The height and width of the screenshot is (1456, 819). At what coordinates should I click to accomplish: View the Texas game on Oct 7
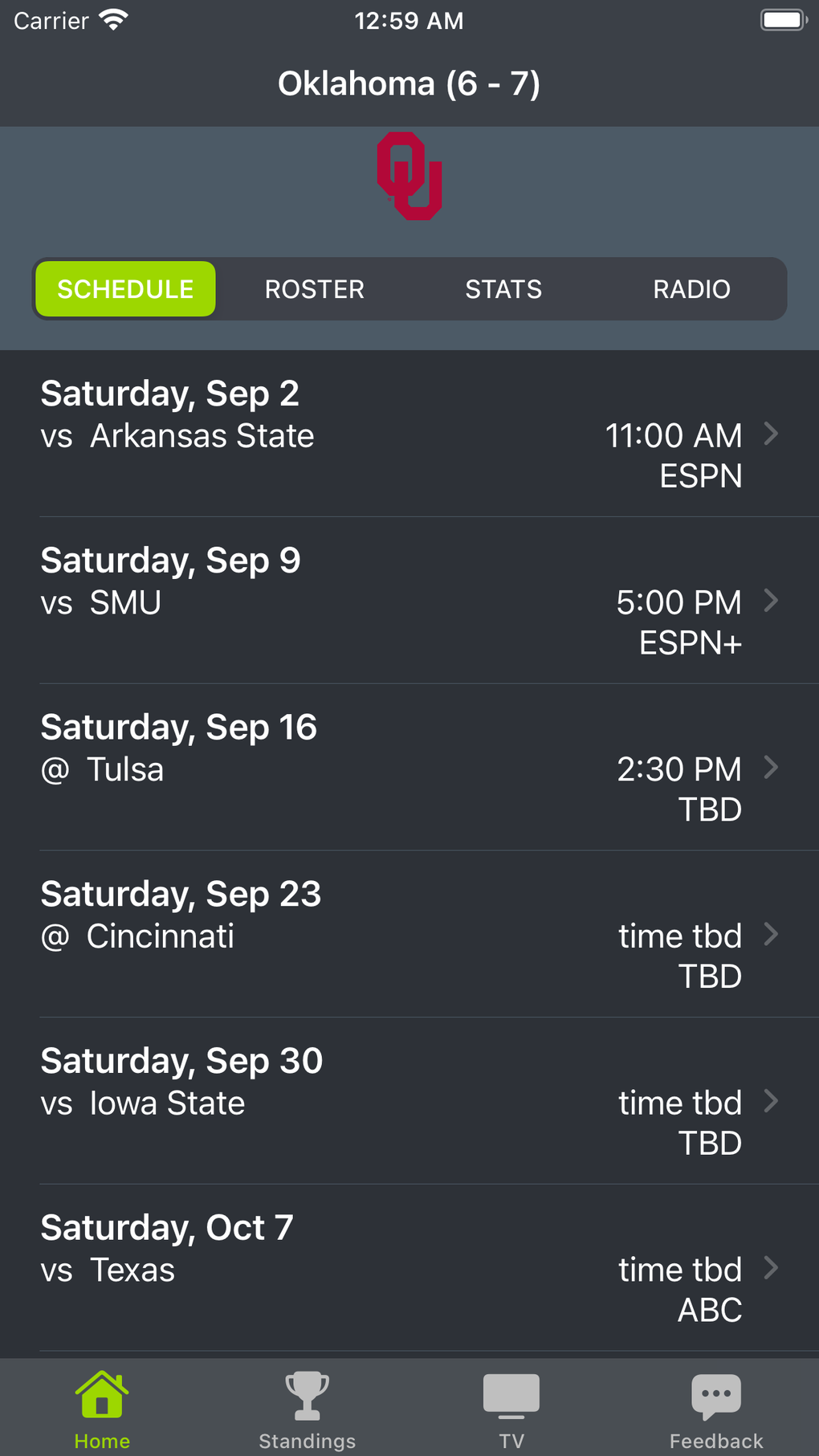[x=409, y=1269]
